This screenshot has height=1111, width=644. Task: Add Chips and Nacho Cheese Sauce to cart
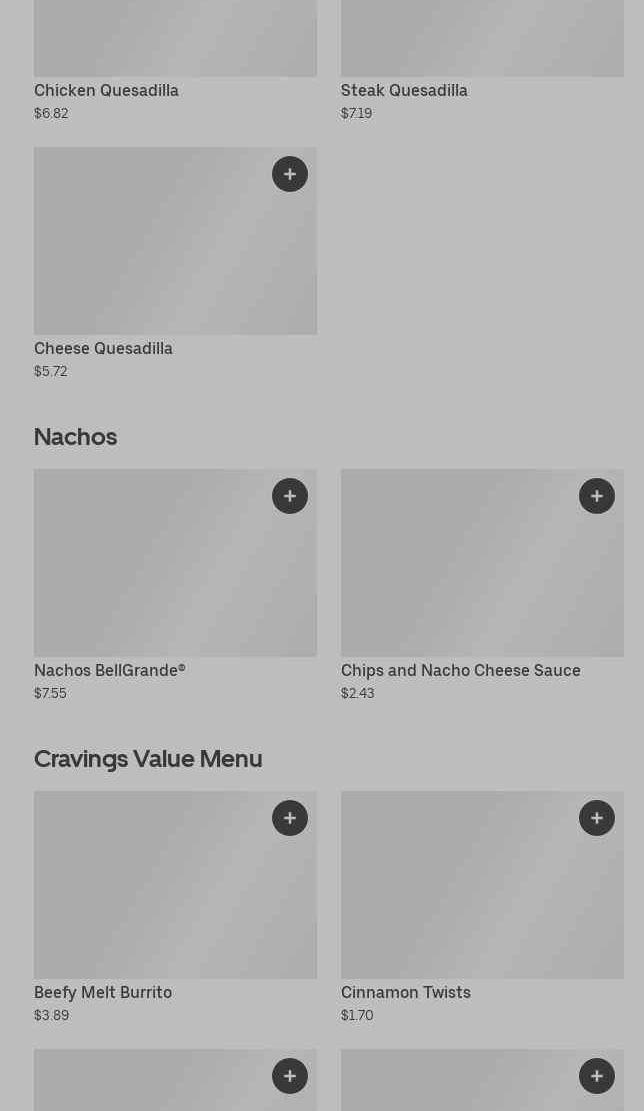pos(597,496)
